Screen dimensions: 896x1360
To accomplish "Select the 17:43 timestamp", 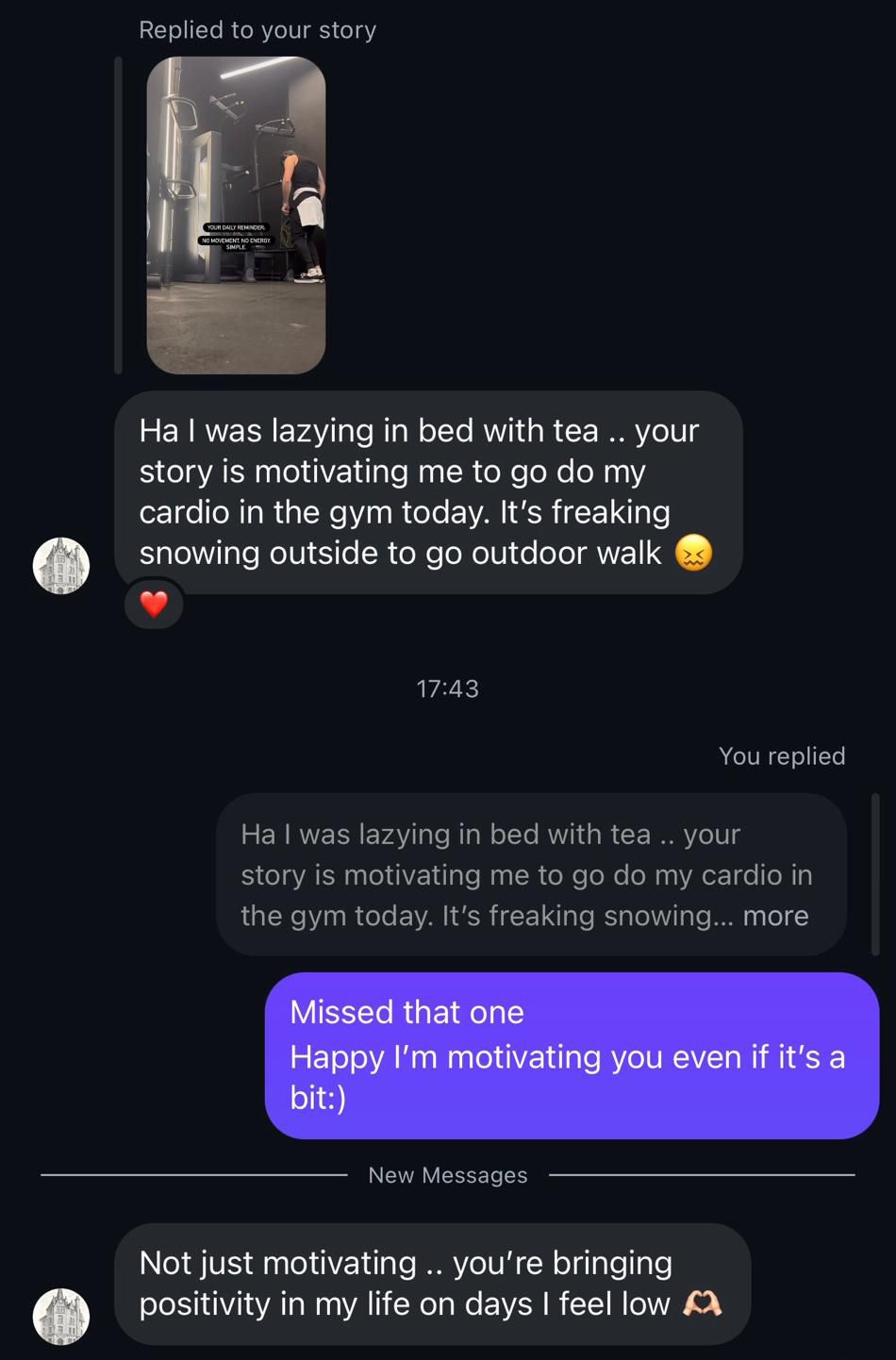I will click(x=447, y=688).
